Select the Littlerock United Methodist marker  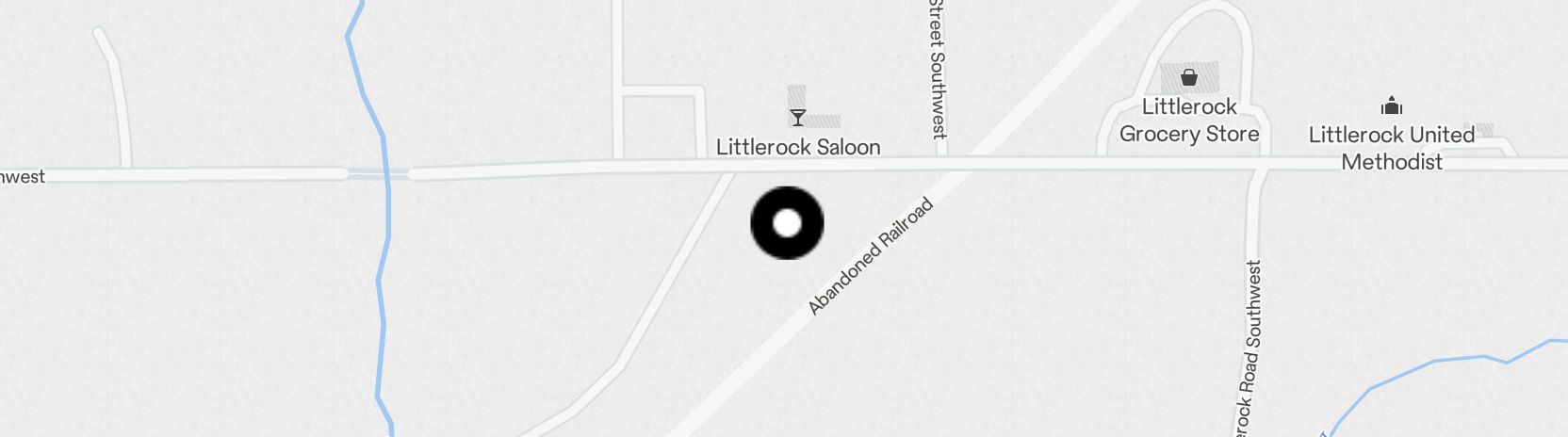coord(1392,105)
